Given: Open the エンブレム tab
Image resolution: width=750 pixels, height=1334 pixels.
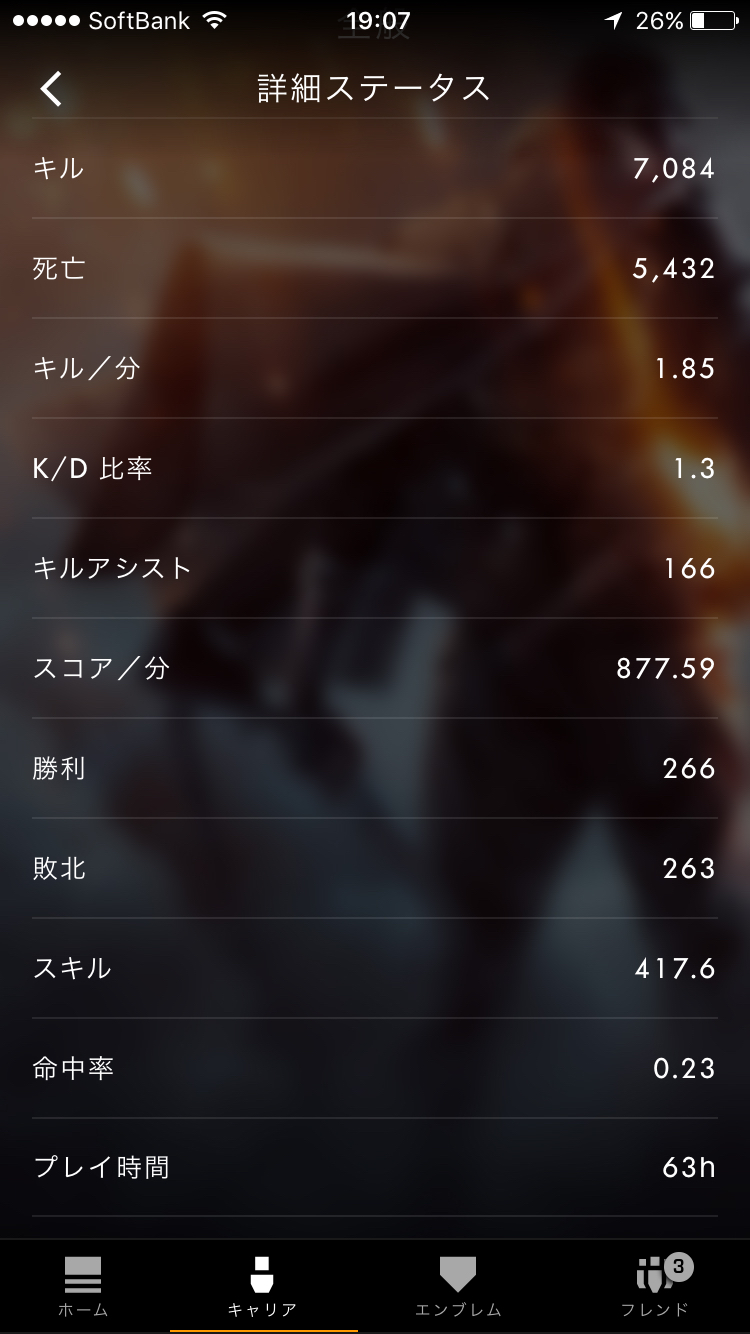Looking at the screenshot, I should [x=458, y=1286].
